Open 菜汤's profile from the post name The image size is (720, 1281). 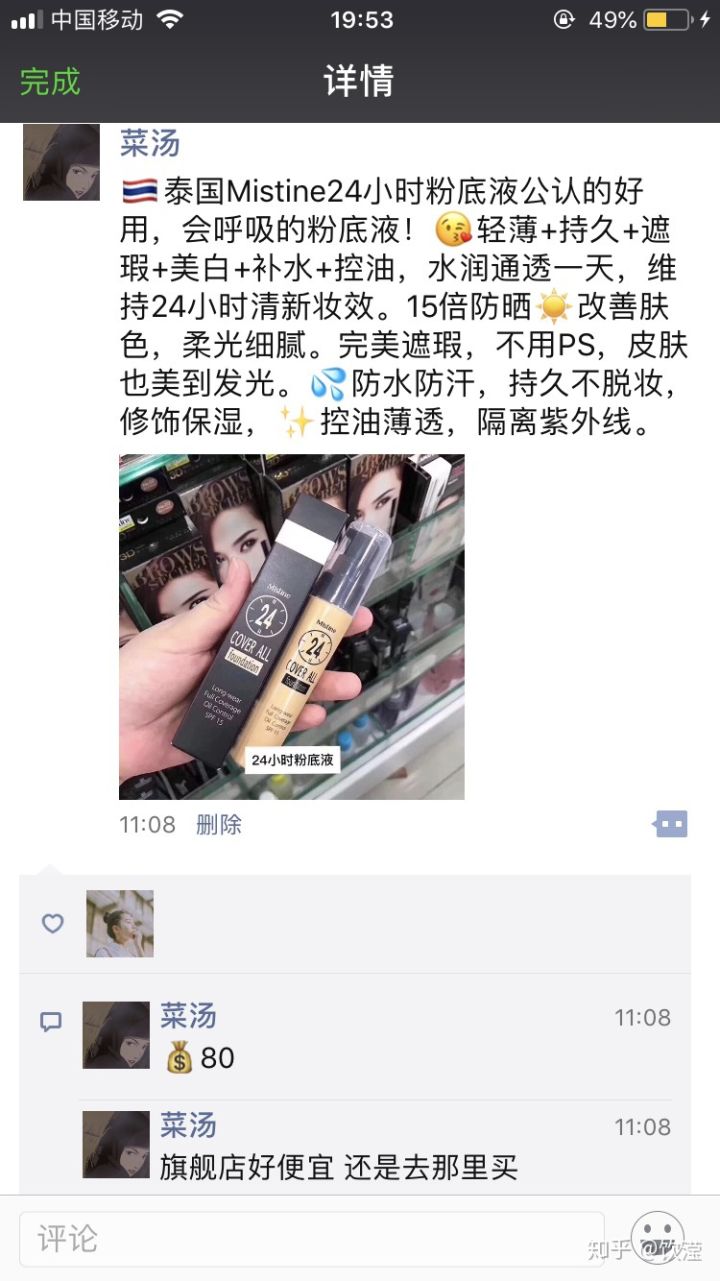pyautogui.click(x=150, y=143)
